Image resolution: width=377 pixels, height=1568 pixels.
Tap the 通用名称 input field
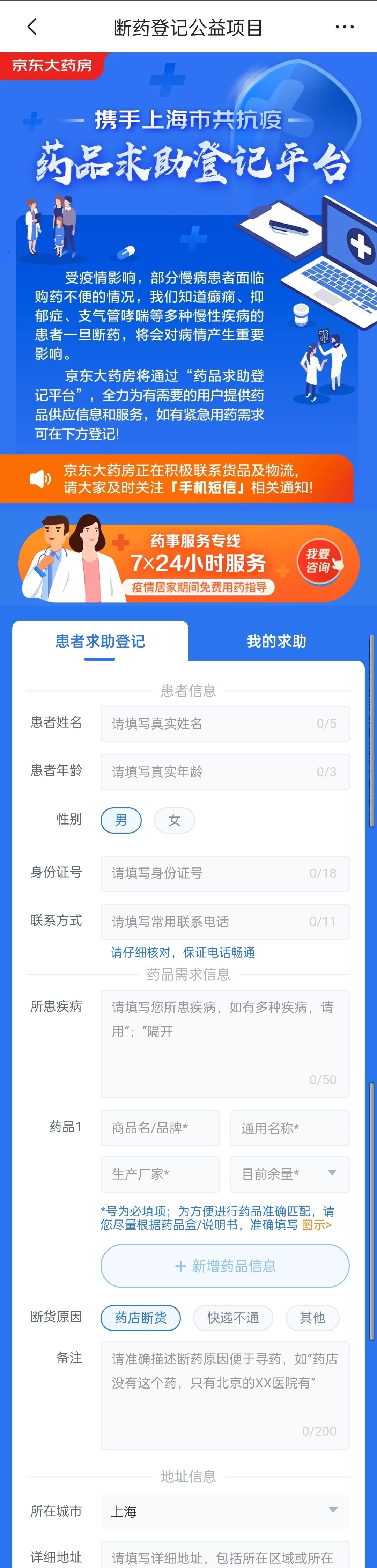[x=289, y=1127]
